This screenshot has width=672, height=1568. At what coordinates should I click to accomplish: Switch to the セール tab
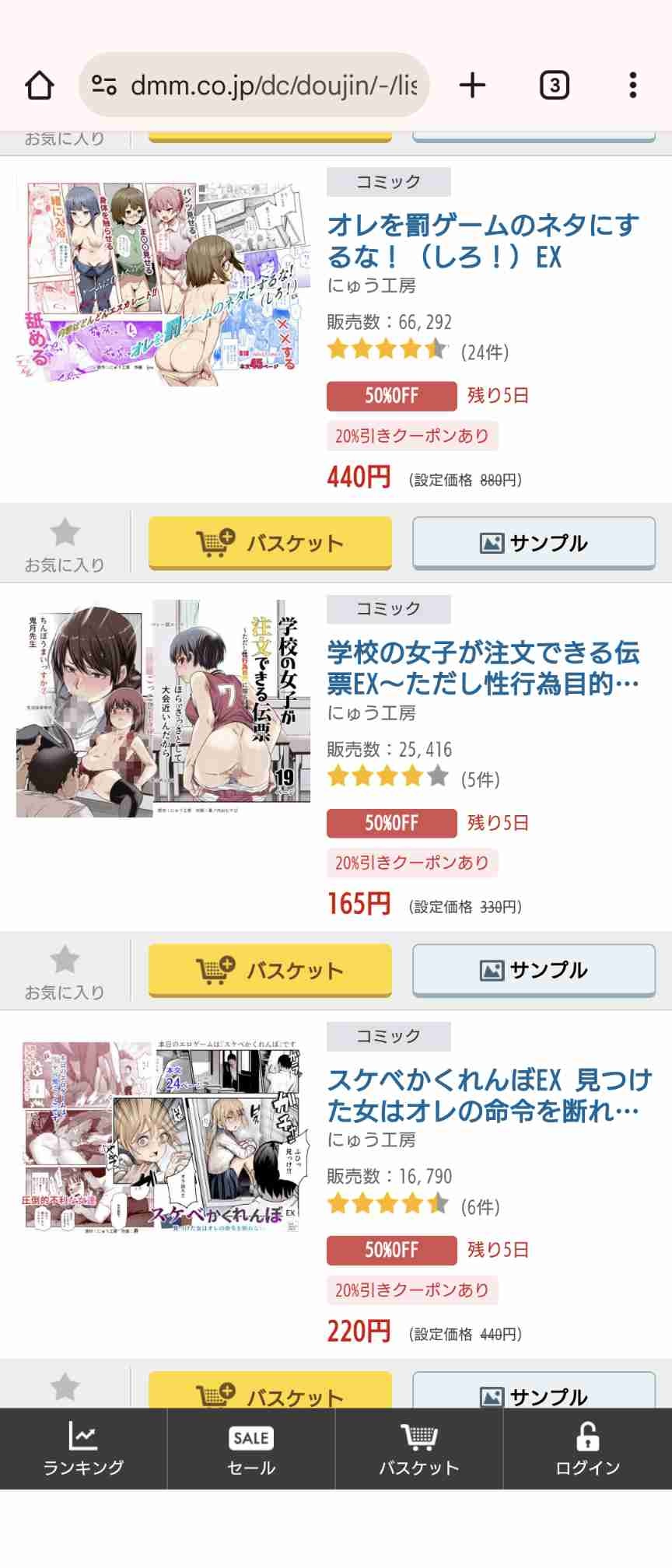pos(250,1448)
